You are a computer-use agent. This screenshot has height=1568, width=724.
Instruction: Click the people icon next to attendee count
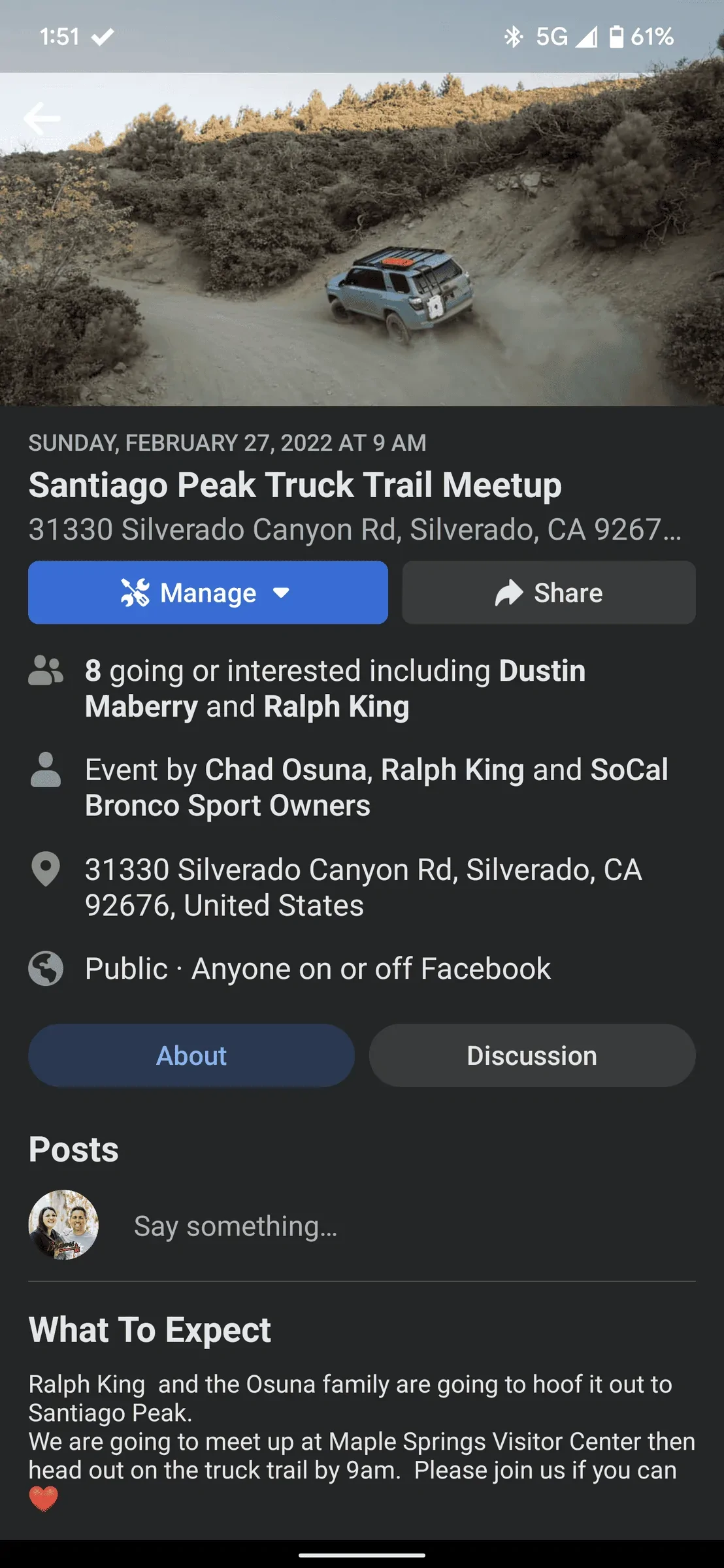[46, 670]
